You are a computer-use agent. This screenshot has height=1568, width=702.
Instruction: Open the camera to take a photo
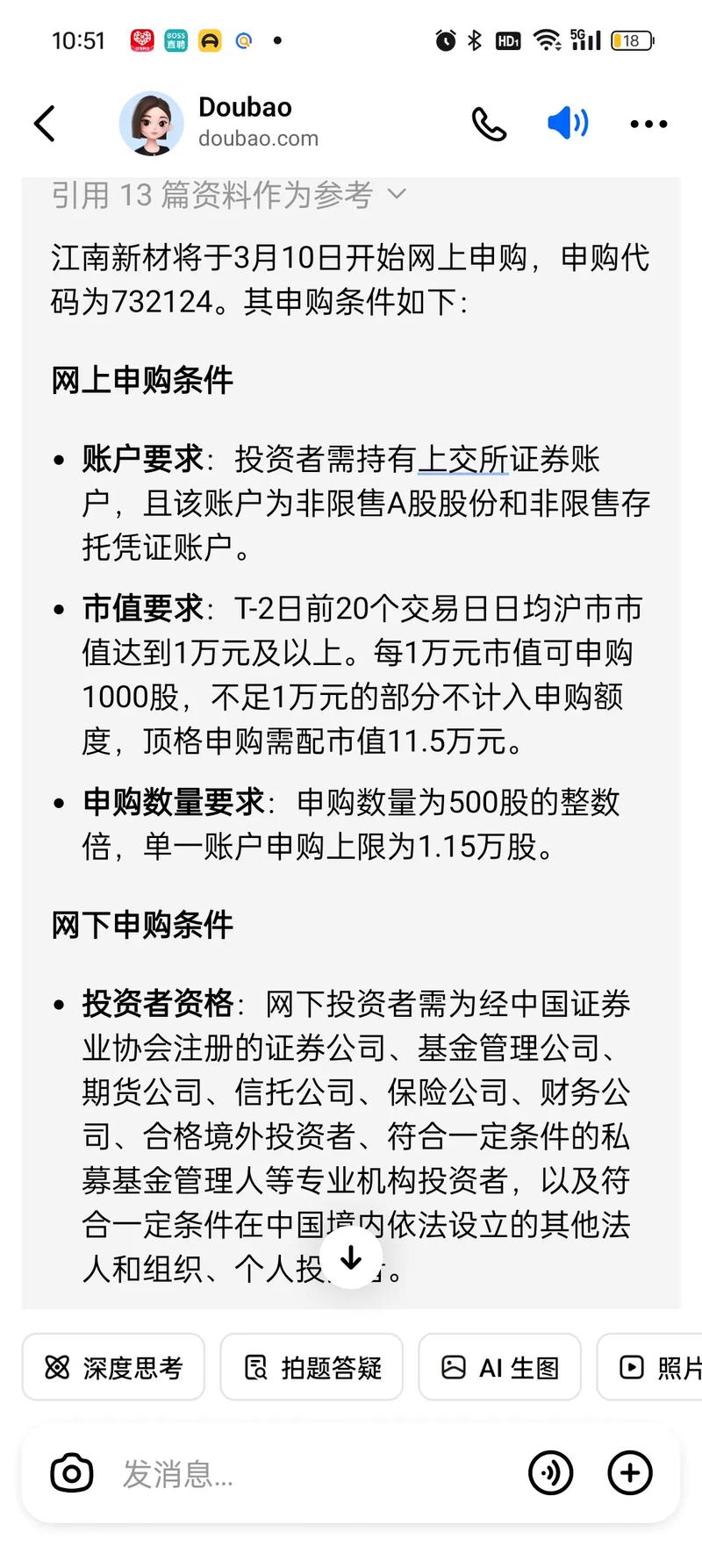[x=71, y=1472]
